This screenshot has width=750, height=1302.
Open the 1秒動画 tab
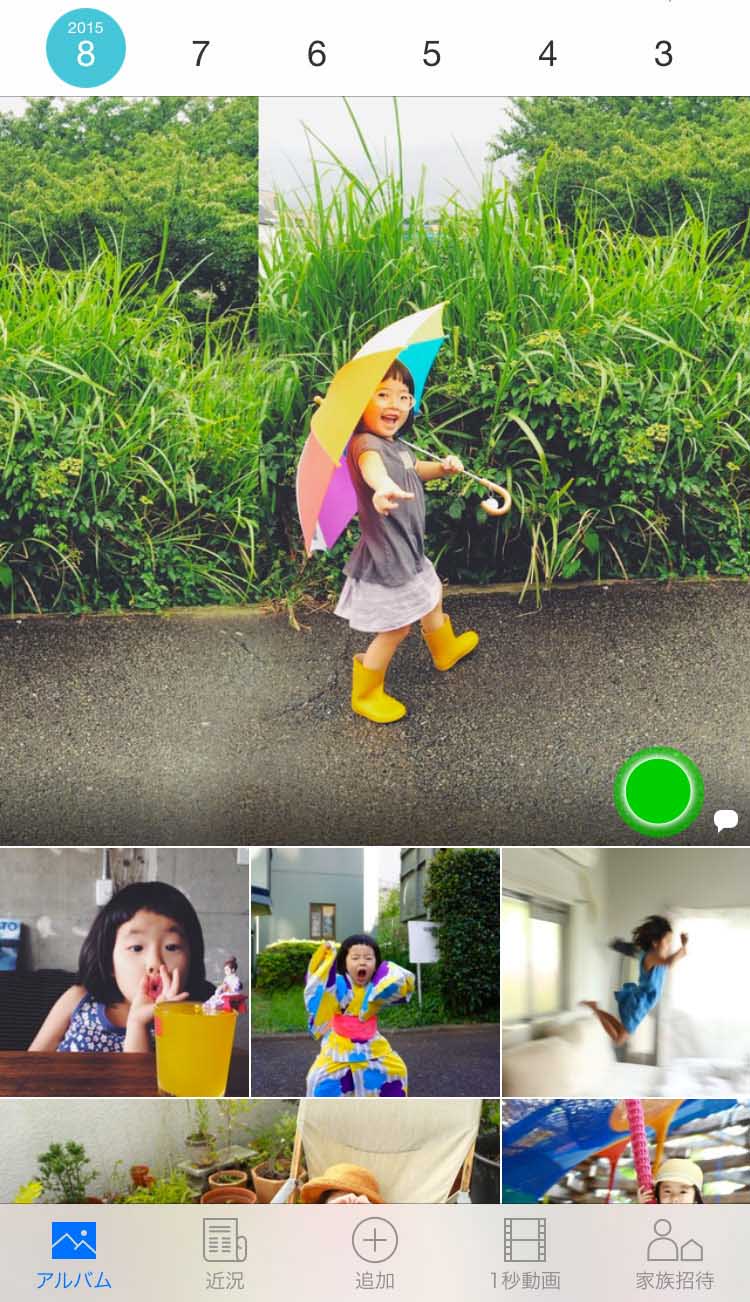coord(525,1254)
